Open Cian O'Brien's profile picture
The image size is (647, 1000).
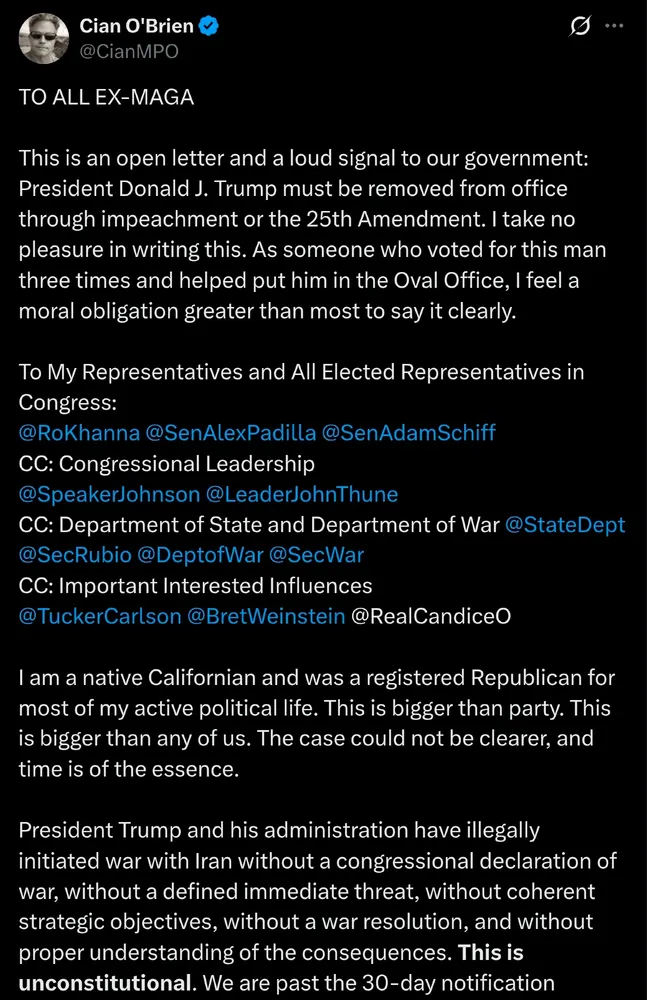(x=43, y=38)
